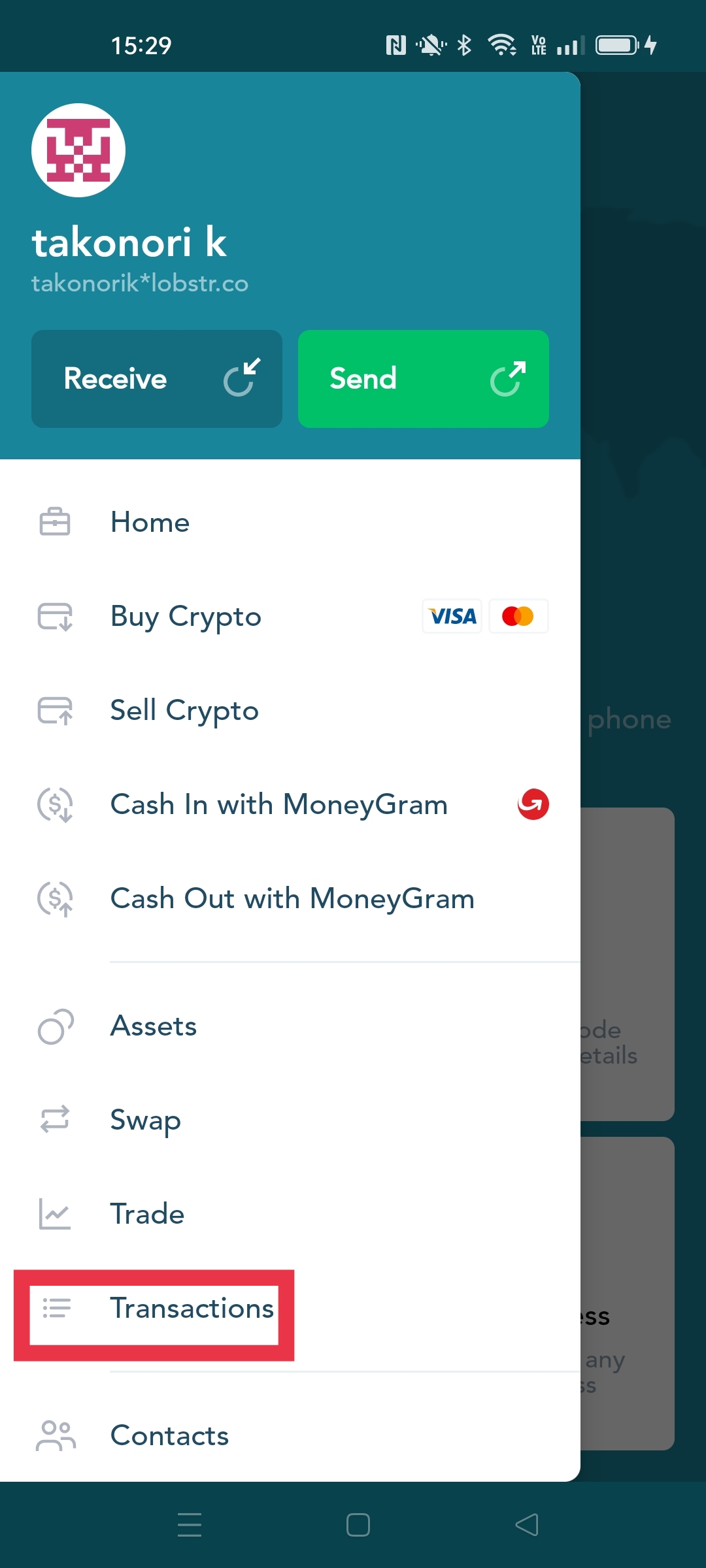Viewport: 706px width, 1568px height.
Task: Tap the Android back navigation button
Action: click(527, 1525)
